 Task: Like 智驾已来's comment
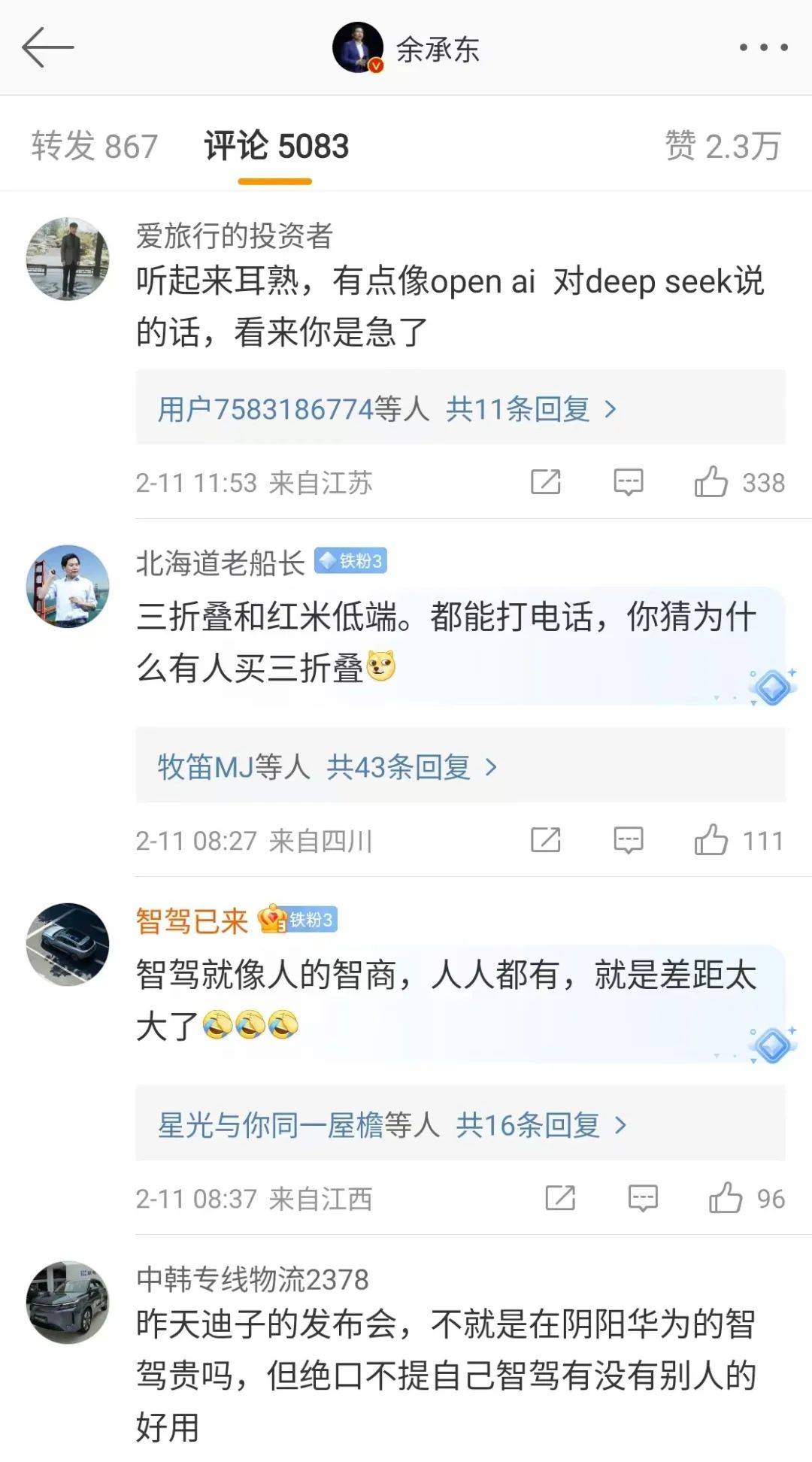pyautogui.click(x=726, y=1198)
